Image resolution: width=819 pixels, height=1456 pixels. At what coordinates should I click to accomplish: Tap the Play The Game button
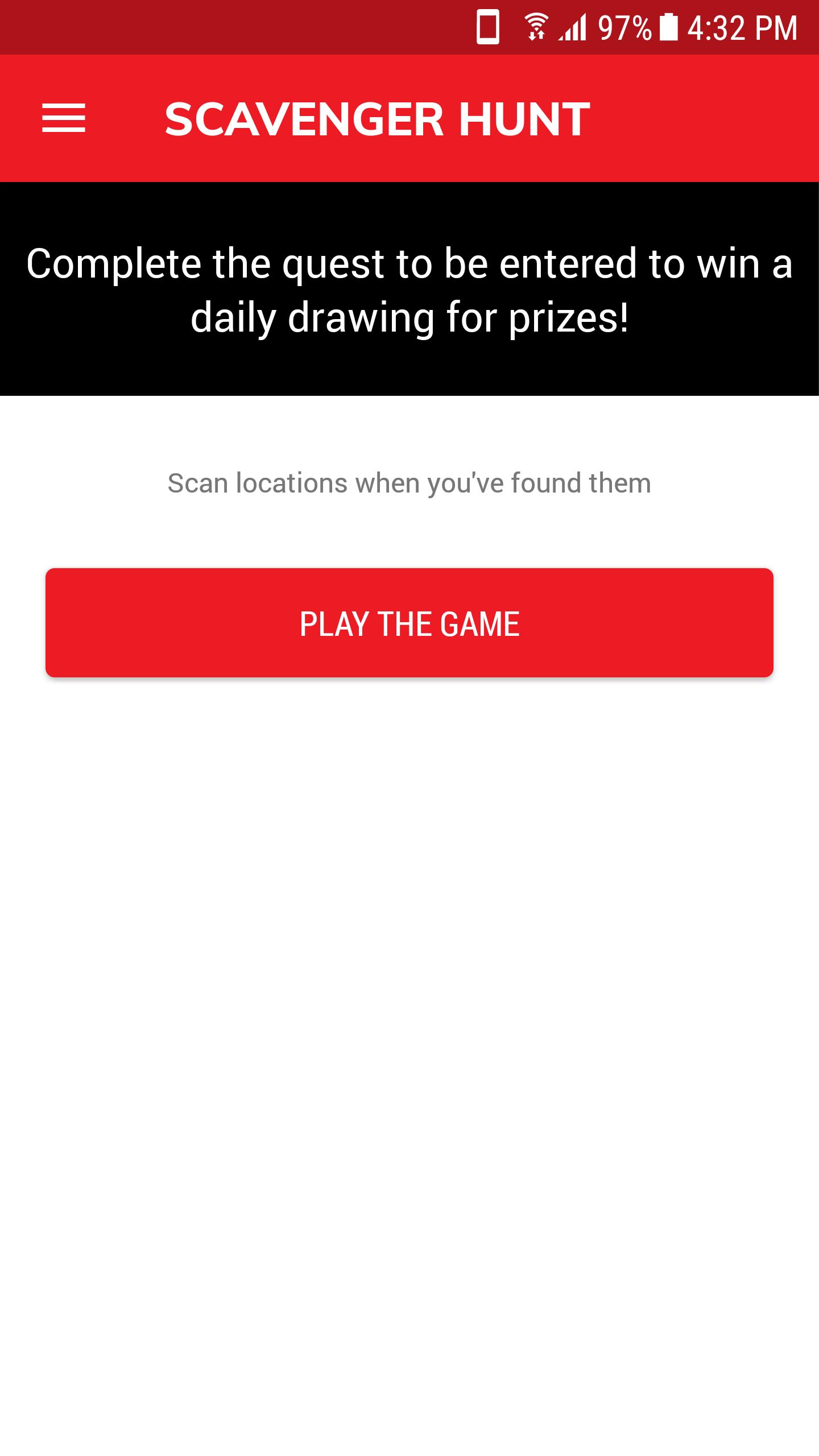409,623
